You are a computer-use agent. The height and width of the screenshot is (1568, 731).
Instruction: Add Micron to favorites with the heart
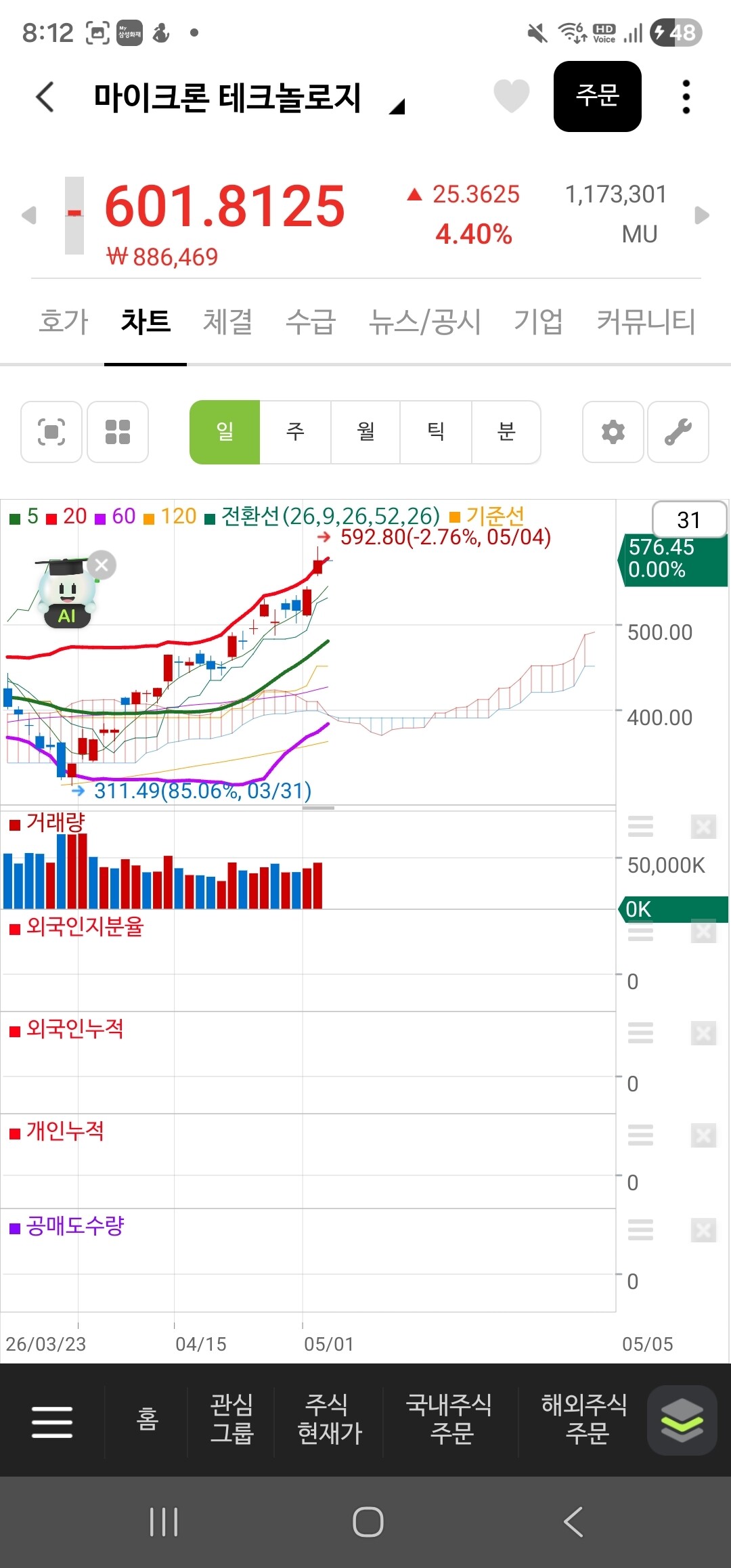click(512, 95)
